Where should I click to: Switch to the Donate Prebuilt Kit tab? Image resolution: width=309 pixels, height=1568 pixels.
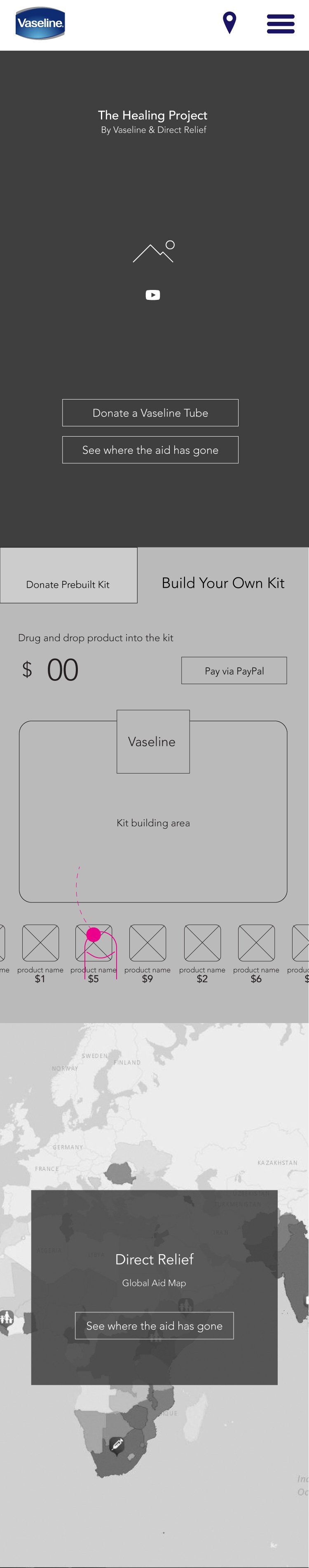68,576
